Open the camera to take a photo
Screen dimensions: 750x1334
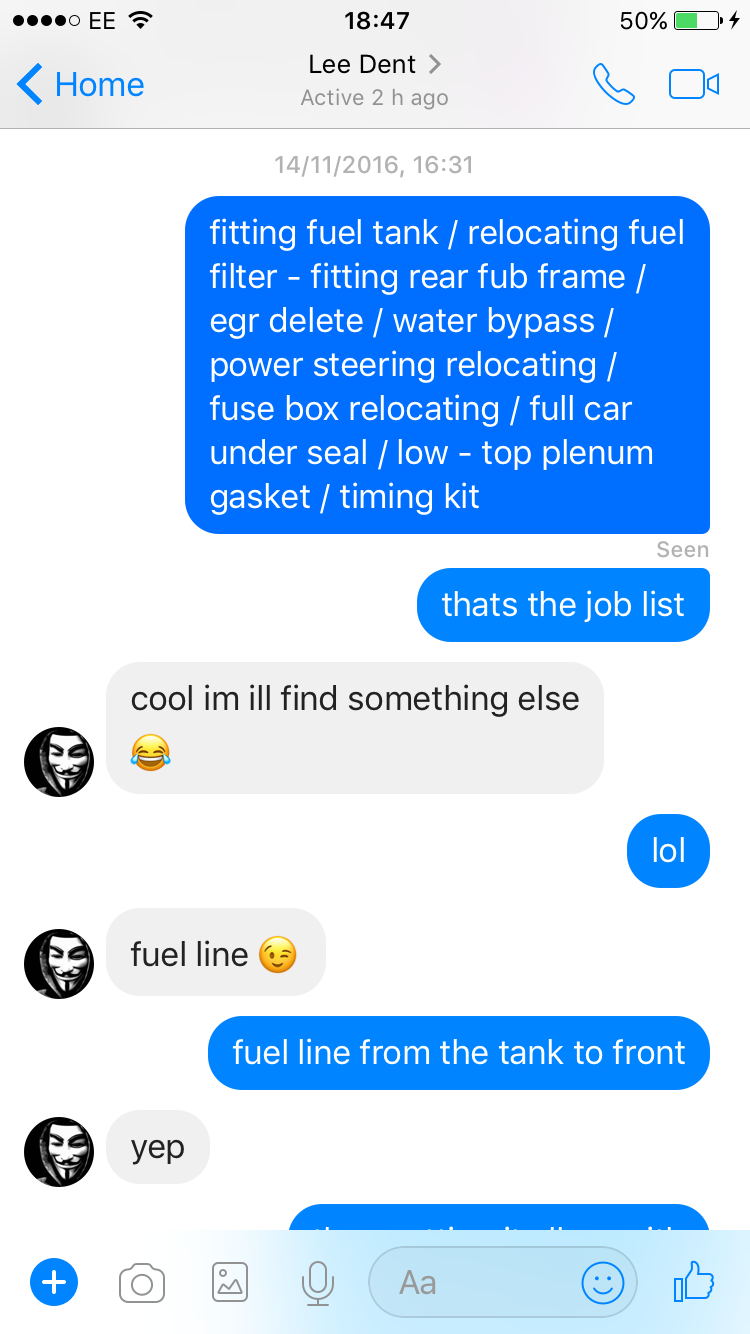(141, 1283)
